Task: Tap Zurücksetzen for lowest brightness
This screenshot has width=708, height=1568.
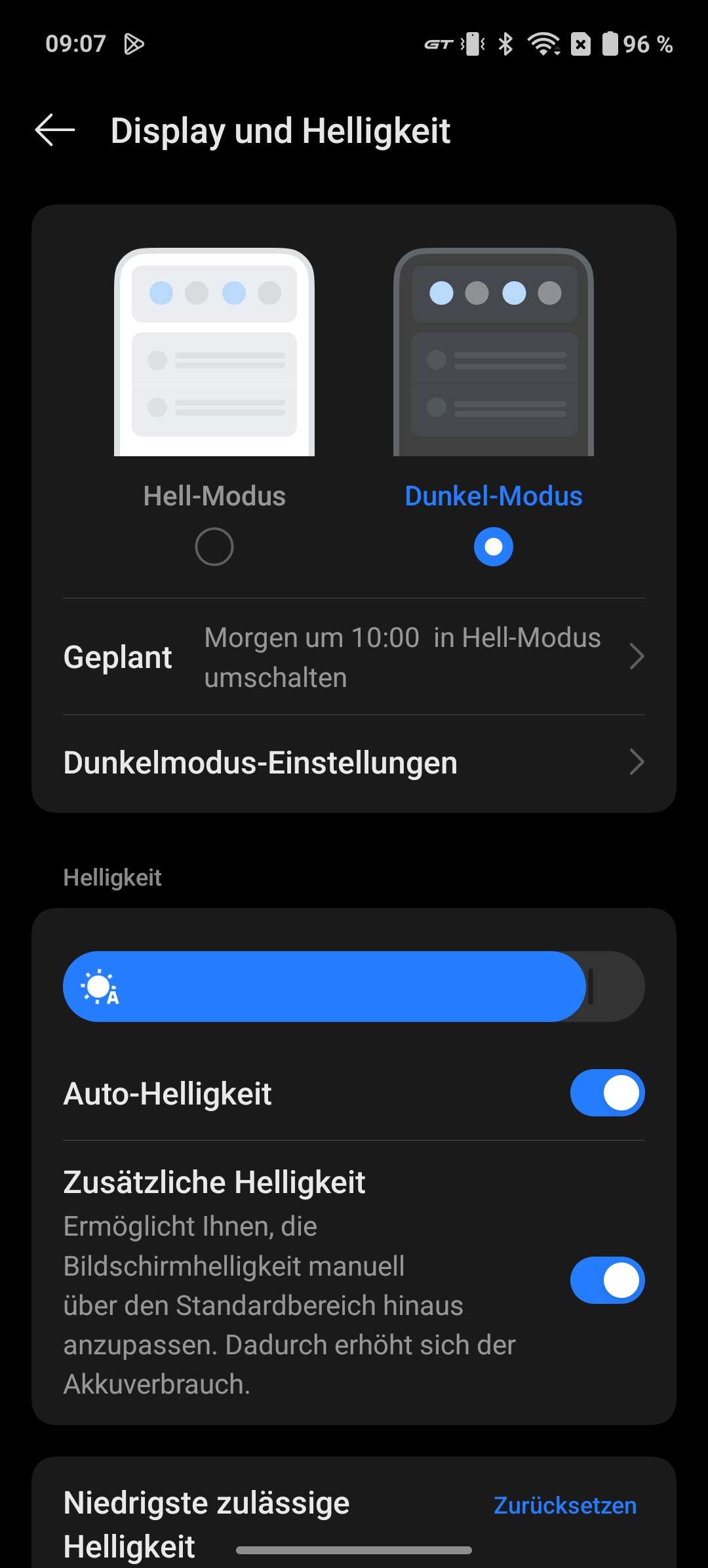Action: (x=565, y=1506)
